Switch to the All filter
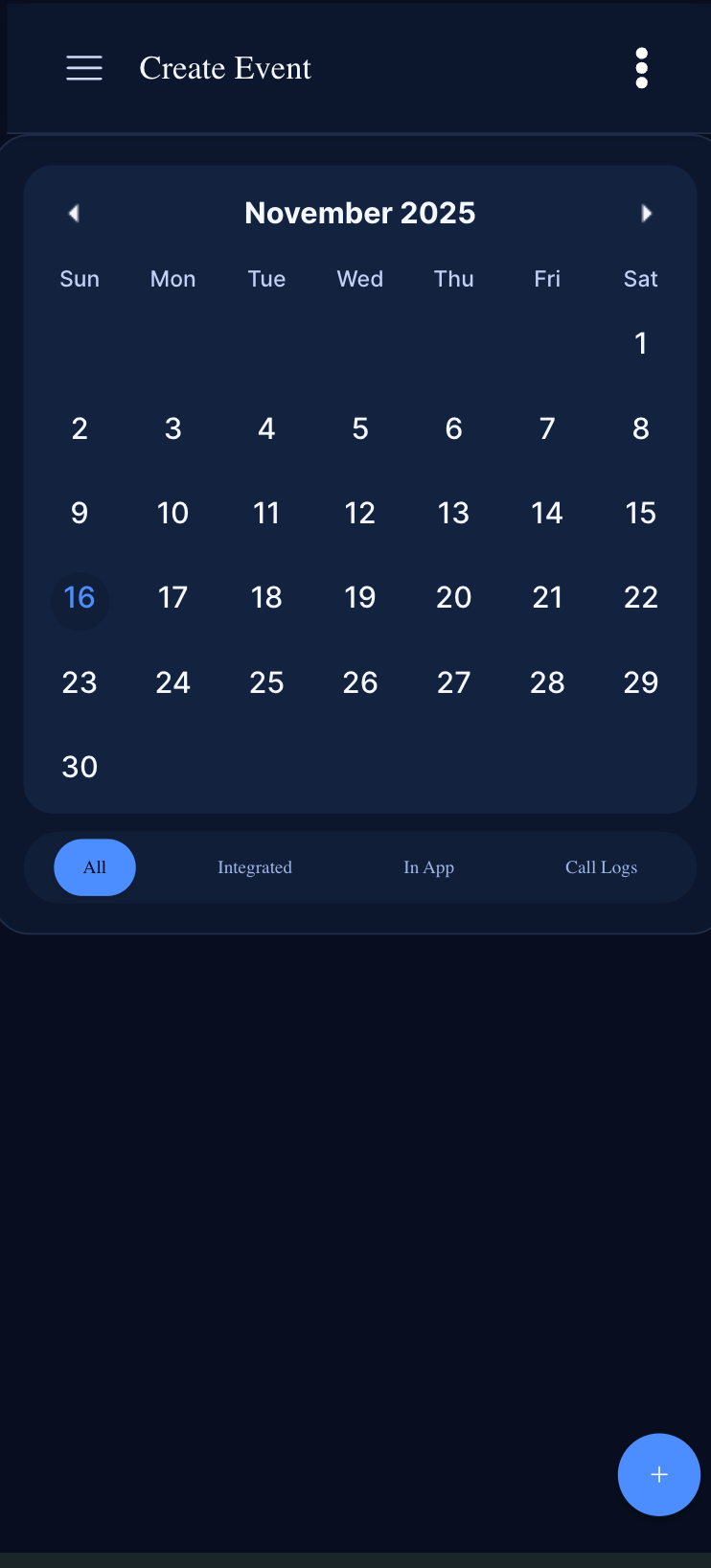Image resolution: width=711 pixels, height=1568 pixels. click(x=95, y=867)
